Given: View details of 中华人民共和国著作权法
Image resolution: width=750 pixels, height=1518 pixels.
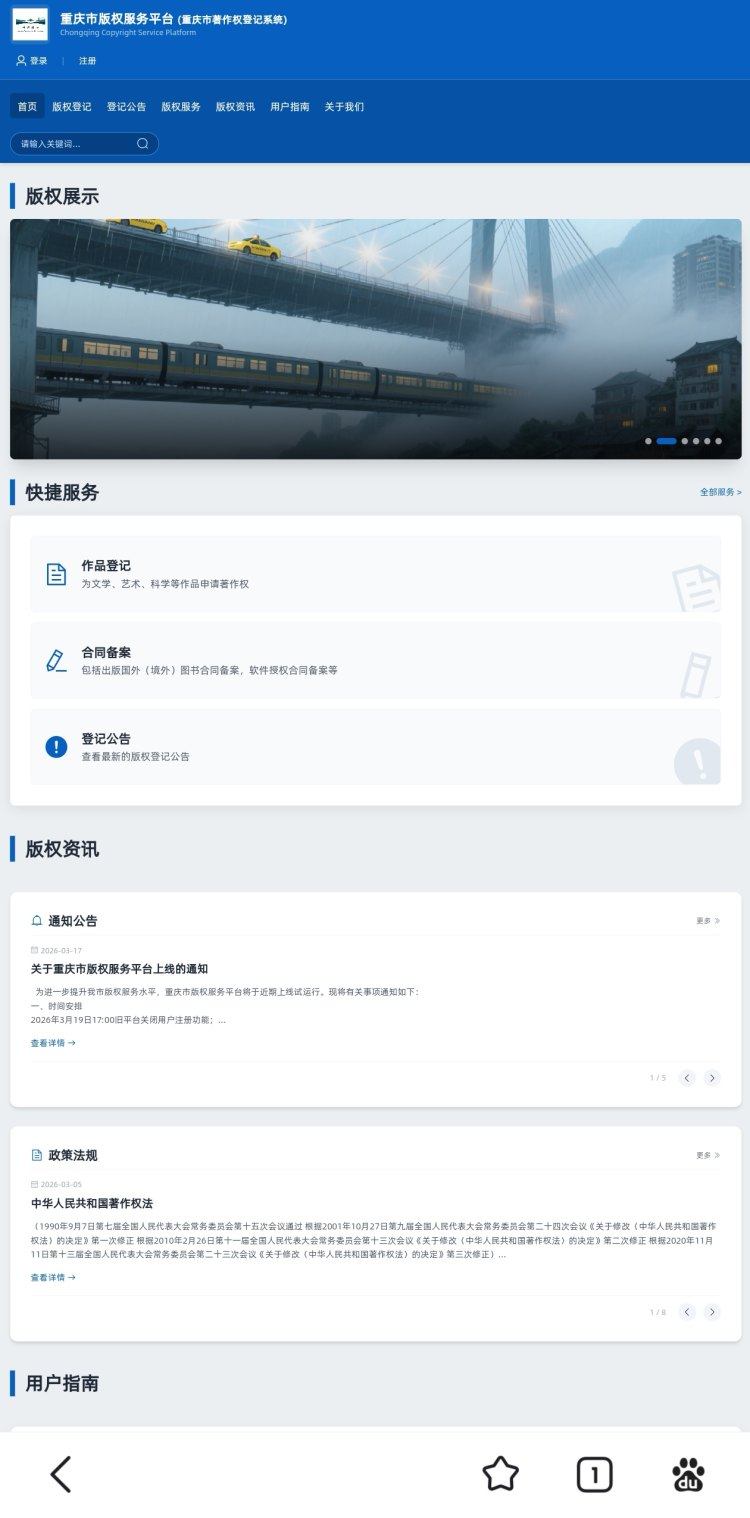Looking at the screenshot, I should [53, 1277].
